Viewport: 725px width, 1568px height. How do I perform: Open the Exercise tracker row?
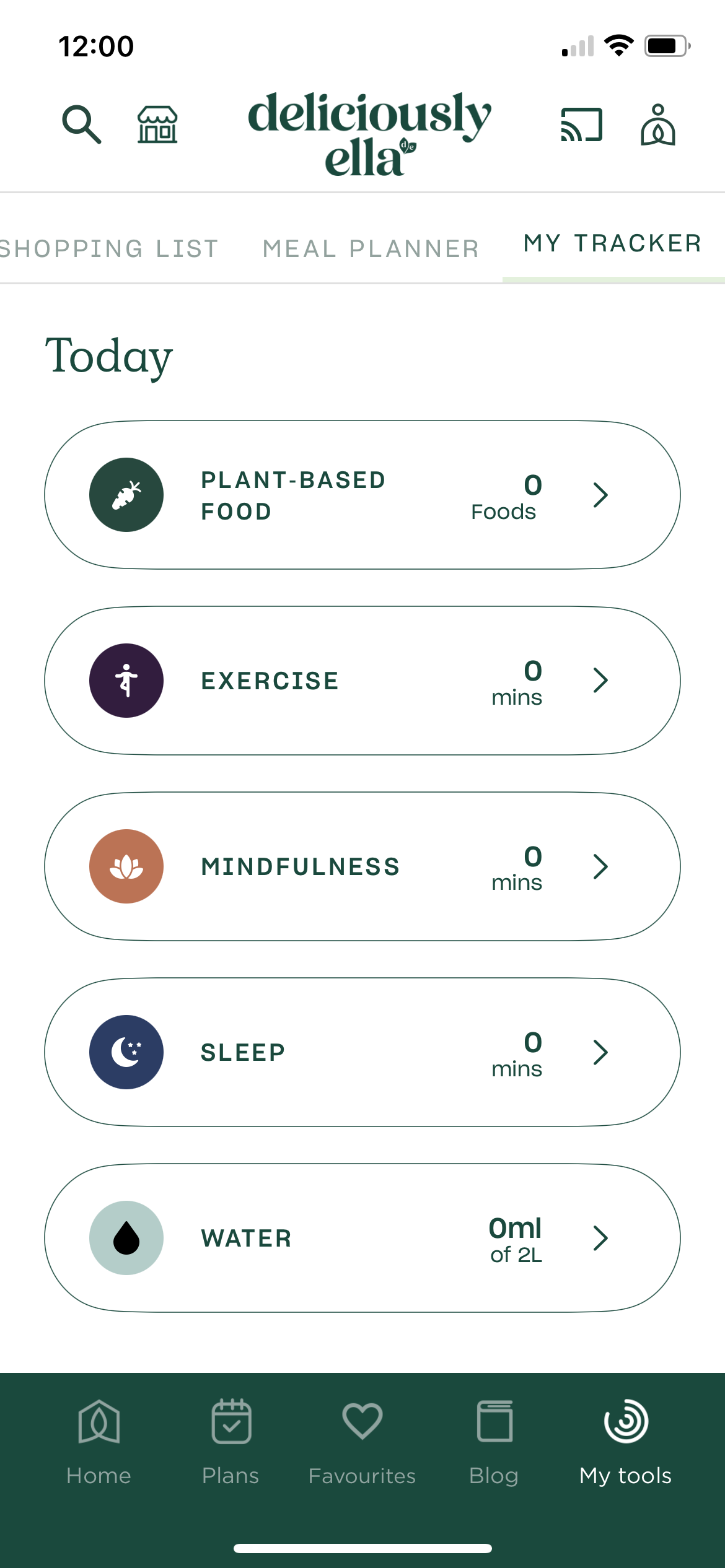[362, 681]
